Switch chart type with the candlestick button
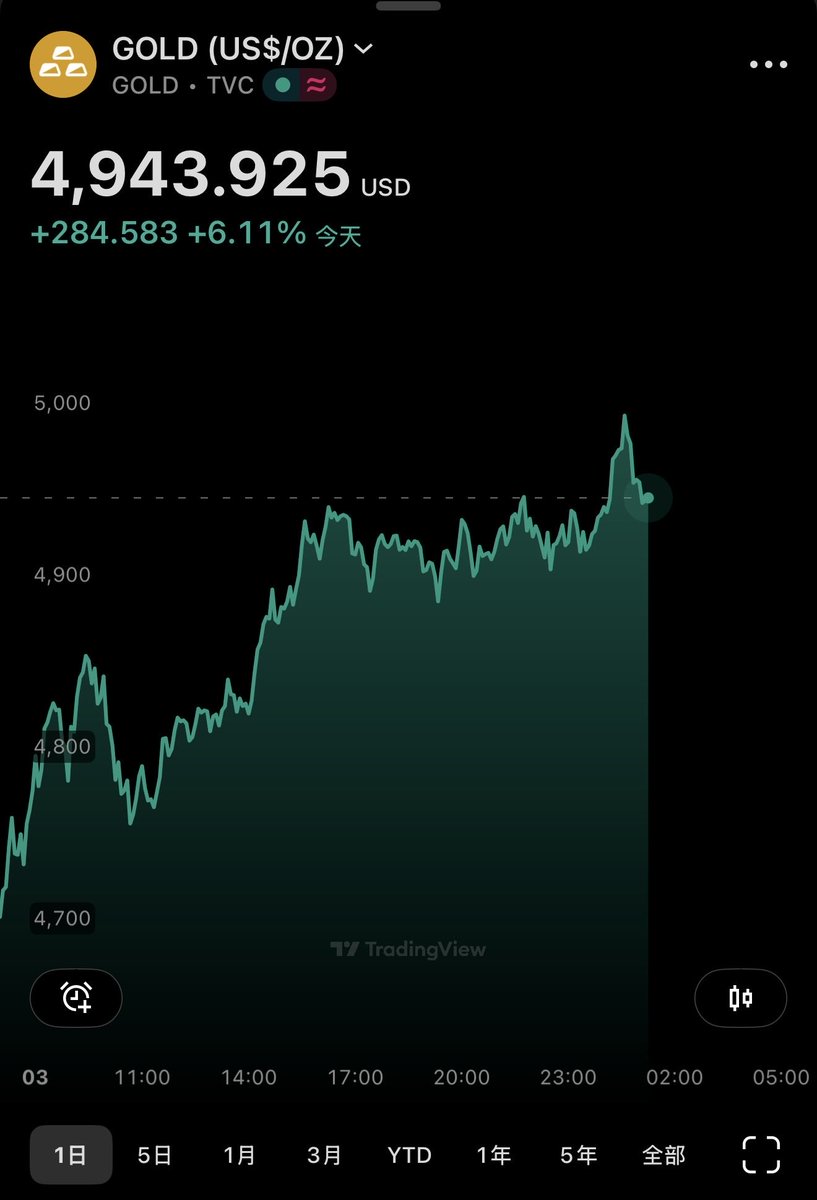The height and width of the screenshot is (1200, 817). coord(740,997)
